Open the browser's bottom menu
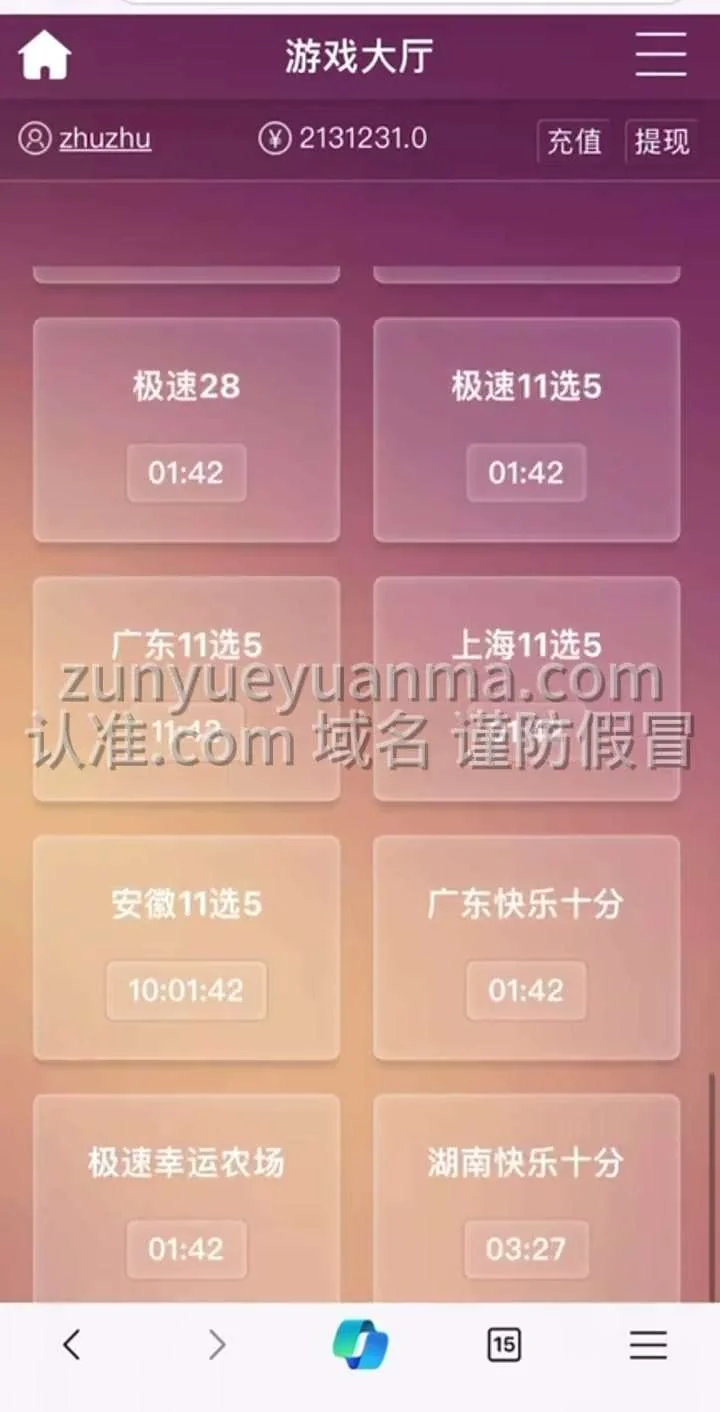Screen dimensions: 720x1412 (x=648, y=1346)
